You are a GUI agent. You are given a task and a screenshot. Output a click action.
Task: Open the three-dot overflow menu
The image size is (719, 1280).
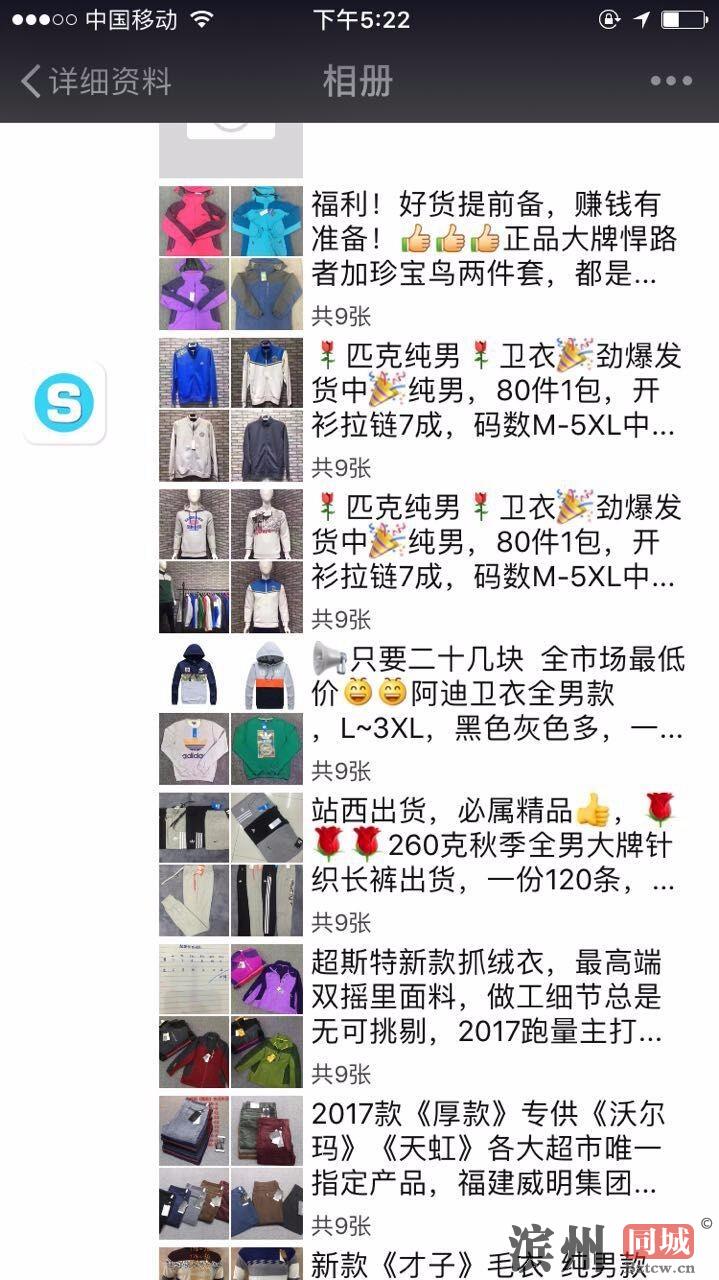670,81
